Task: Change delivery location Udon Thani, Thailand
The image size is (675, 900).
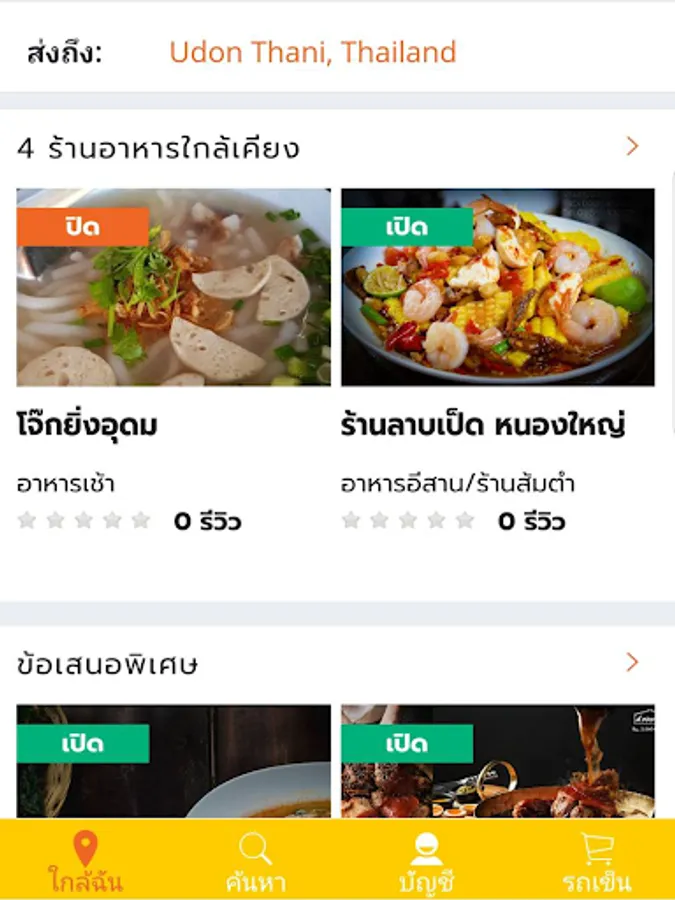Action: coord(312,52)
